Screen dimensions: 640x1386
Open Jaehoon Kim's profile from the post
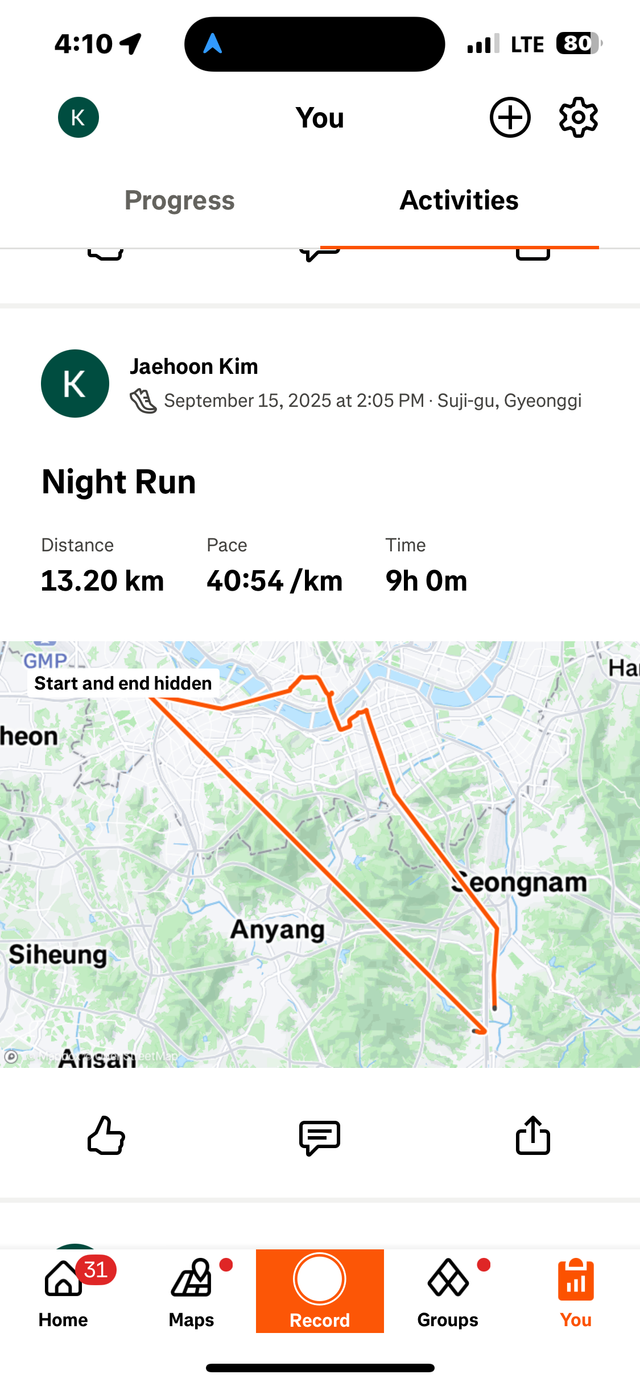pyautogui.click(x=193, y=367)
